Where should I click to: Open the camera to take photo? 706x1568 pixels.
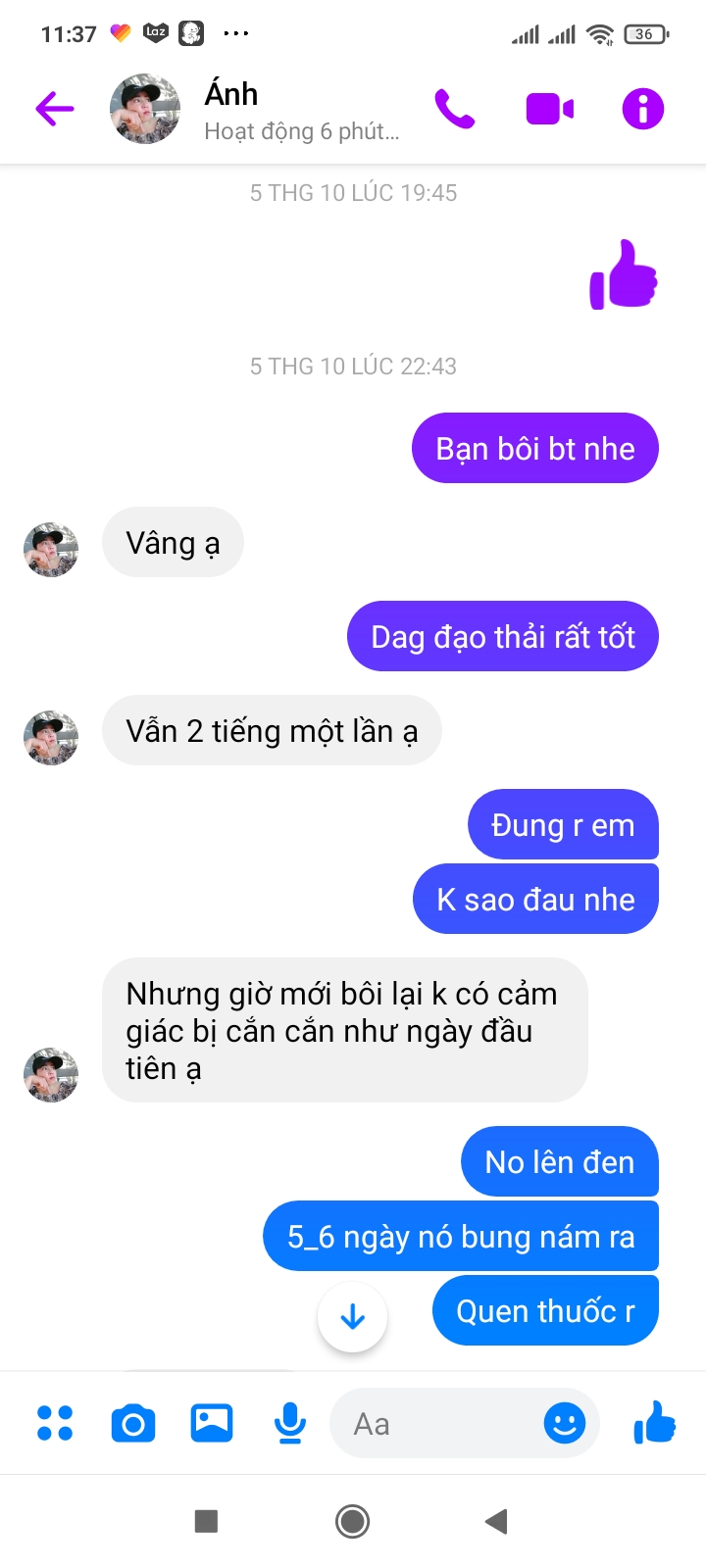tap(133, 1423)
